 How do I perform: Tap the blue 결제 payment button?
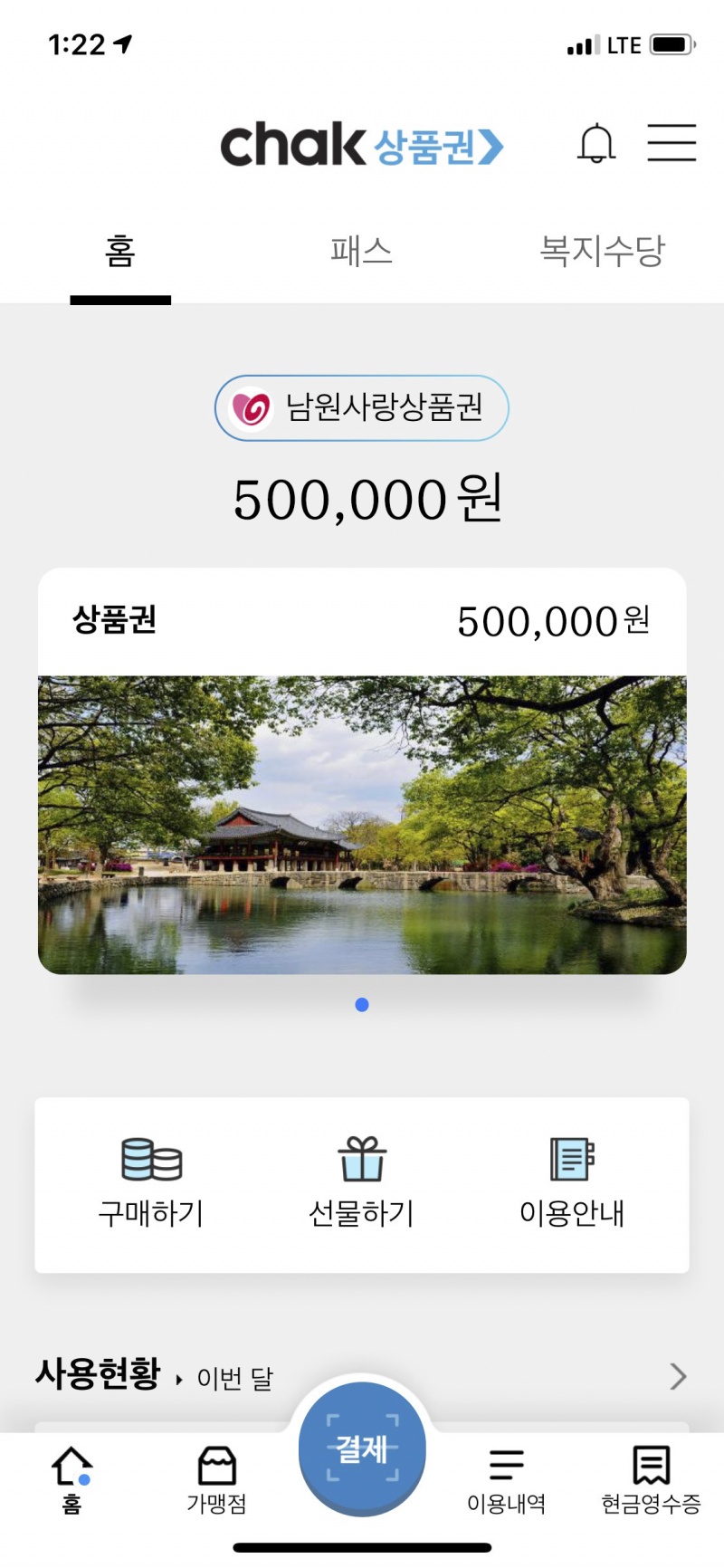click(362, 1448)
